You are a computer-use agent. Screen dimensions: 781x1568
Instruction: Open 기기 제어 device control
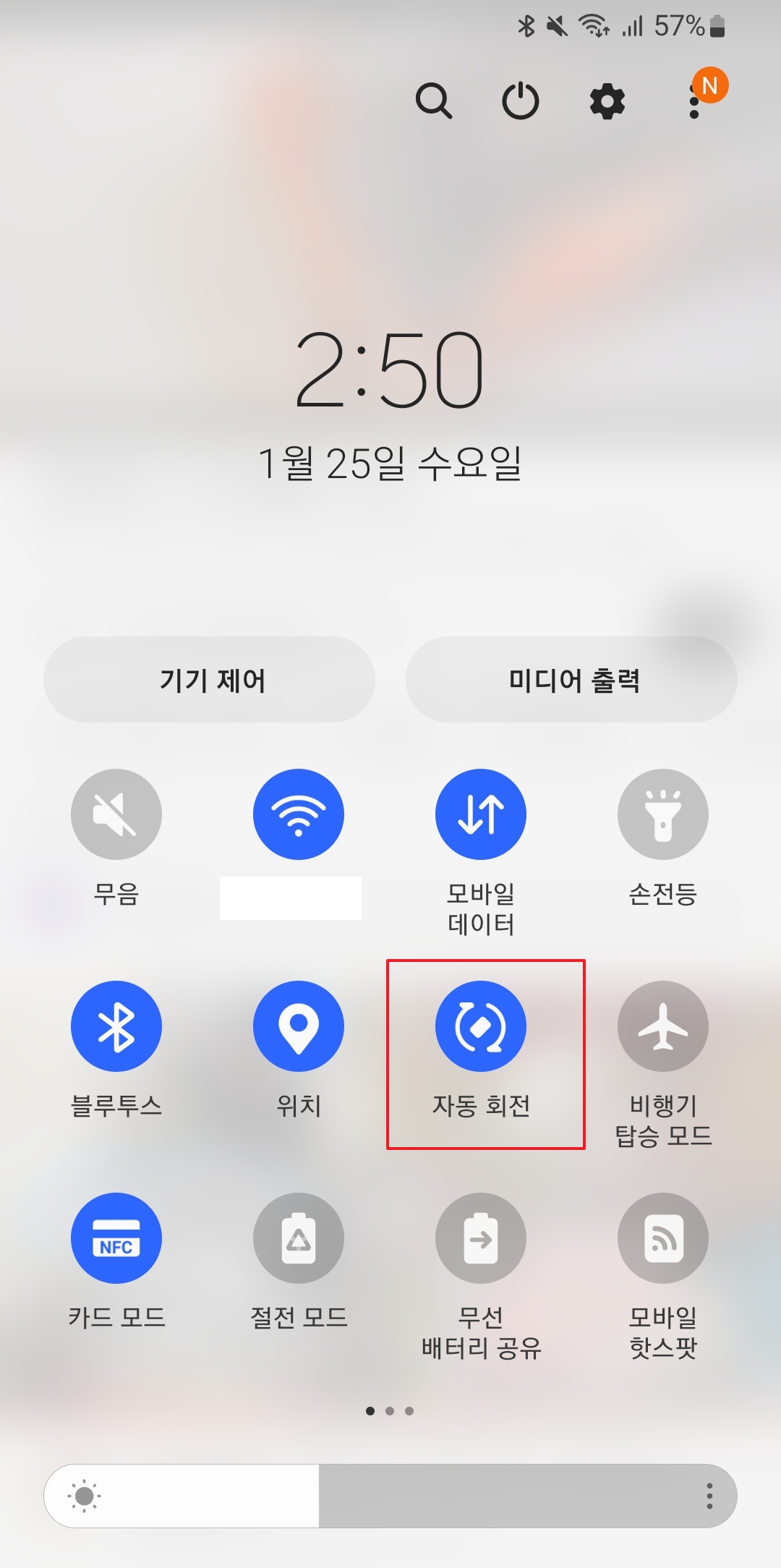coord(209,678)
